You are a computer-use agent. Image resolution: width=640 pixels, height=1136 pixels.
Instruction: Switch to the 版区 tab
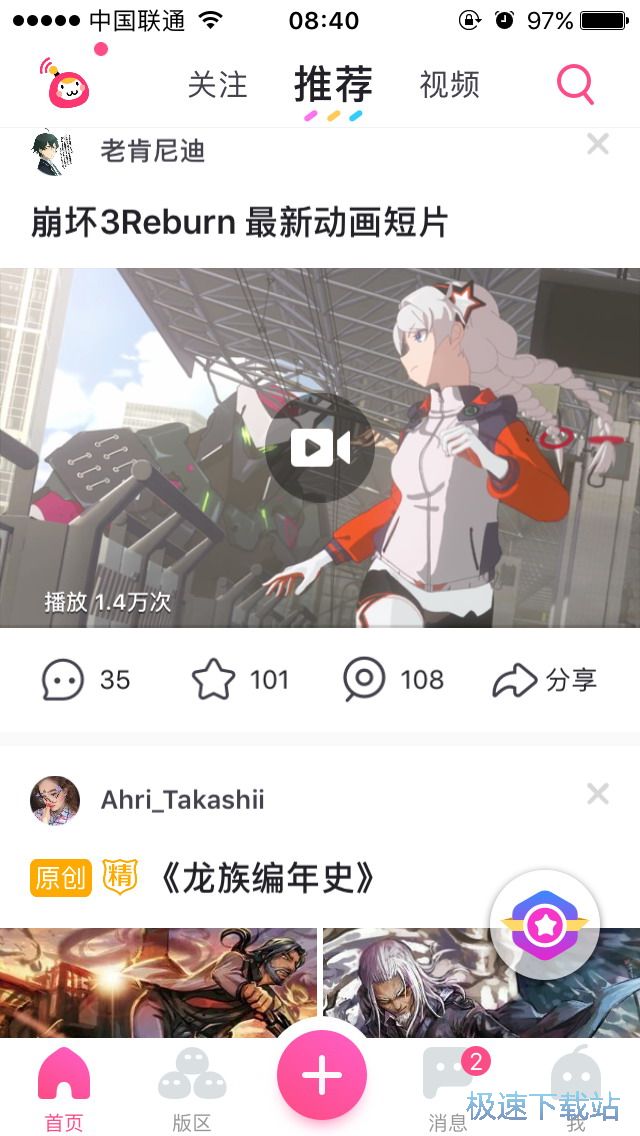coord(192,1090)
